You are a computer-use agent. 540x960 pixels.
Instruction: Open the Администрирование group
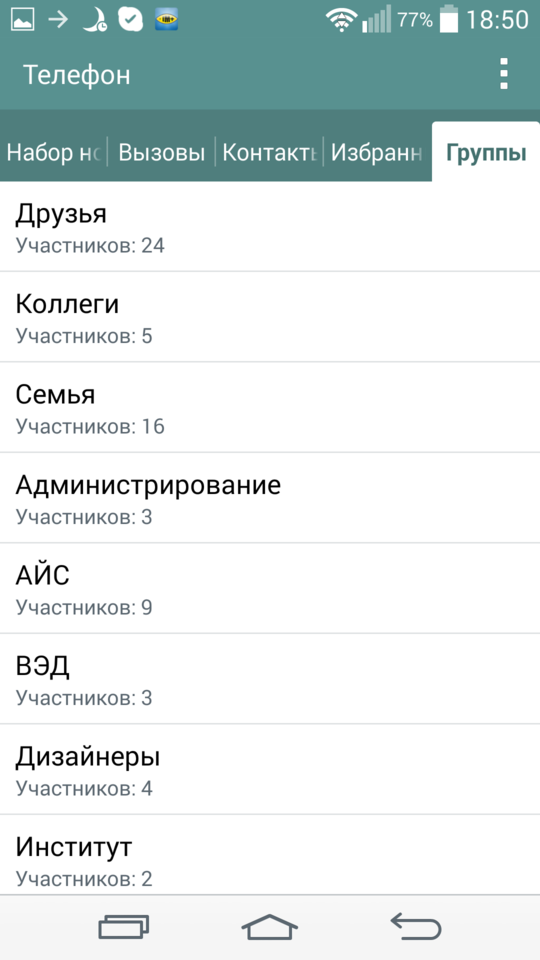coord(270,498)
